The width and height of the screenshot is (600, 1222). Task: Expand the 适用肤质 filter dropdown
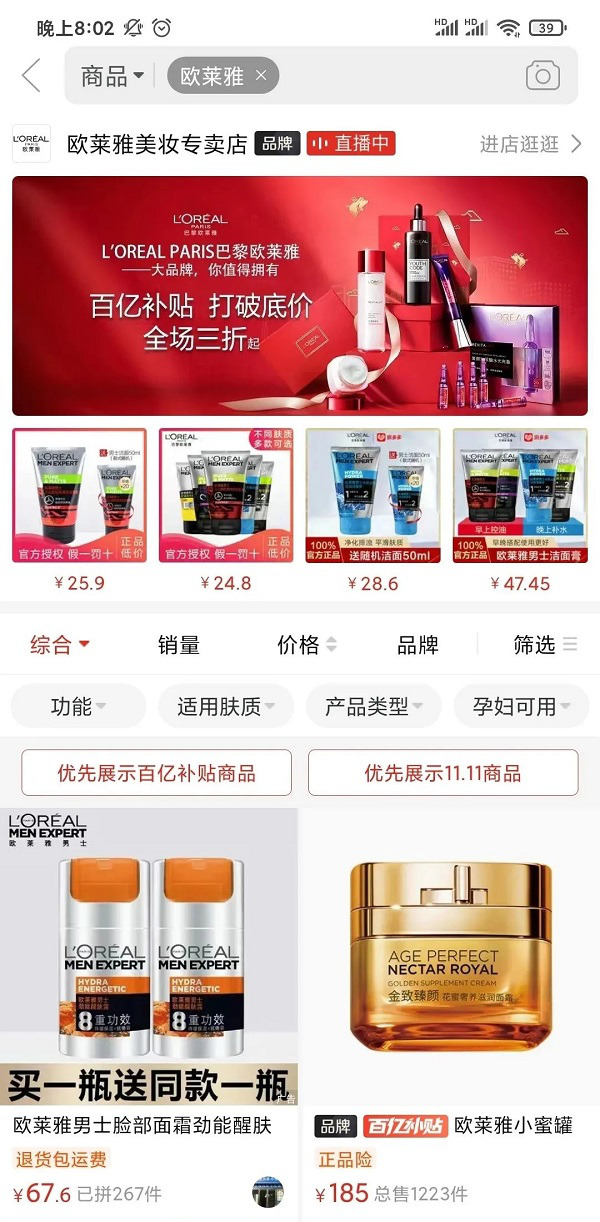pyautogui.click(x=226, y=706)
